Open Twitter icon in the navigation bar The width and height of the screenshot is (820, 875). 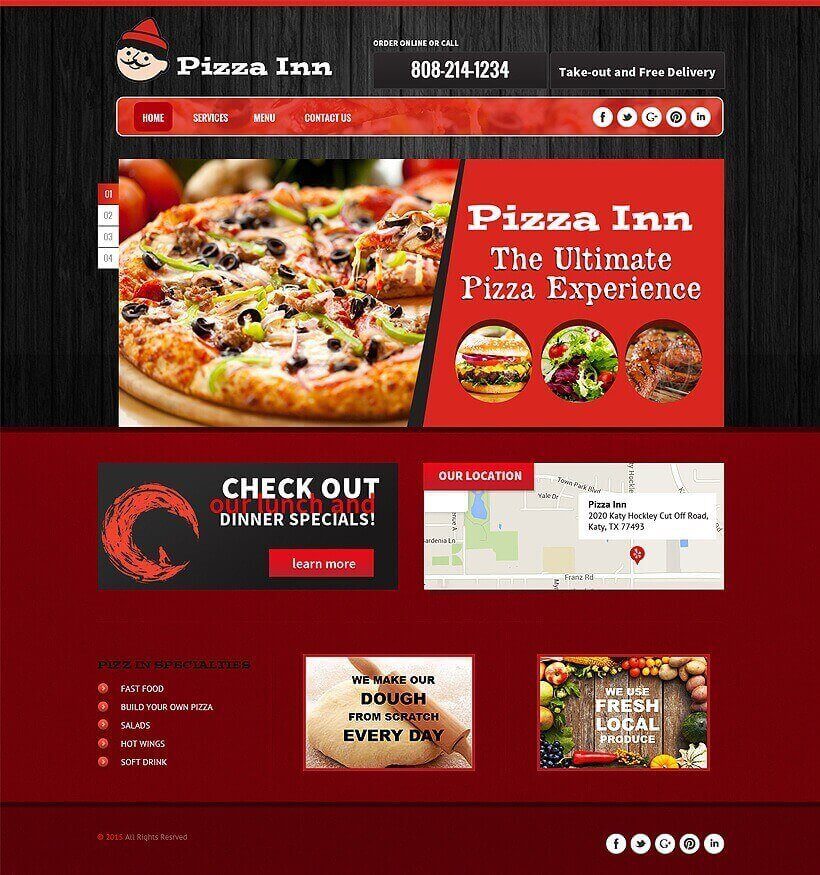627,117
